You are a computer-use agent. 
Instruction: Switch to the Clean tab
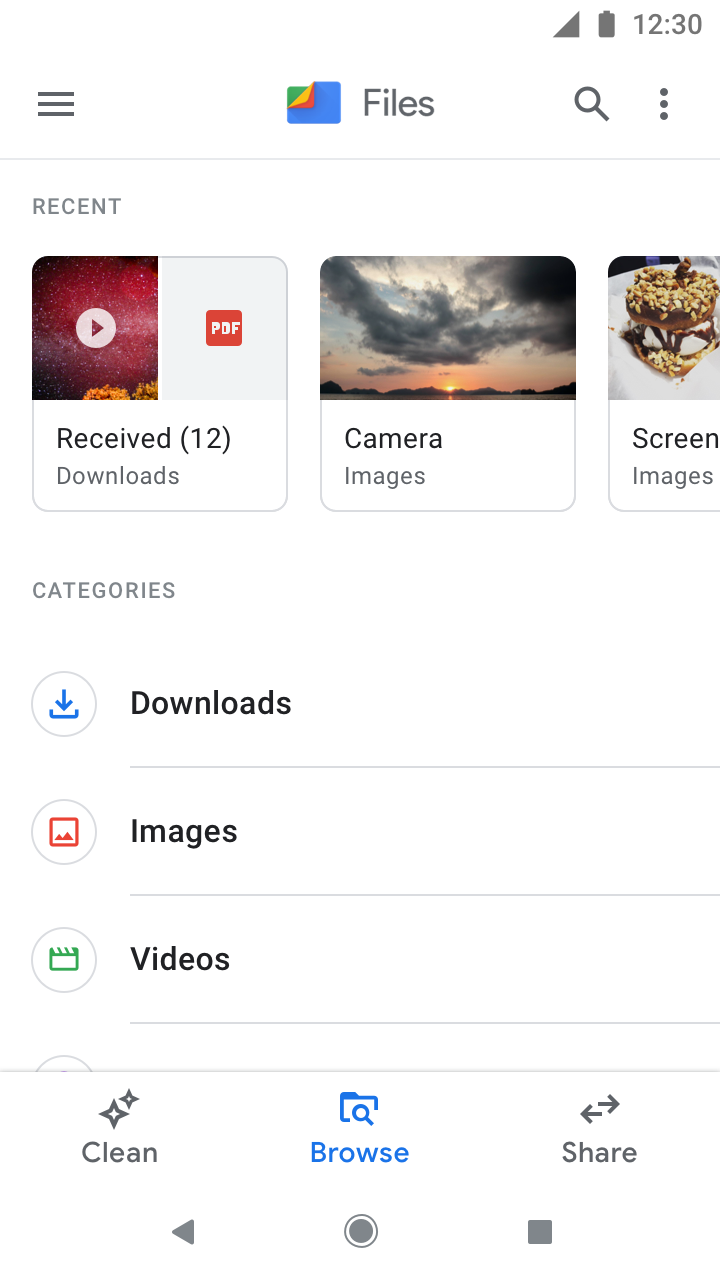click(120, 1130)
